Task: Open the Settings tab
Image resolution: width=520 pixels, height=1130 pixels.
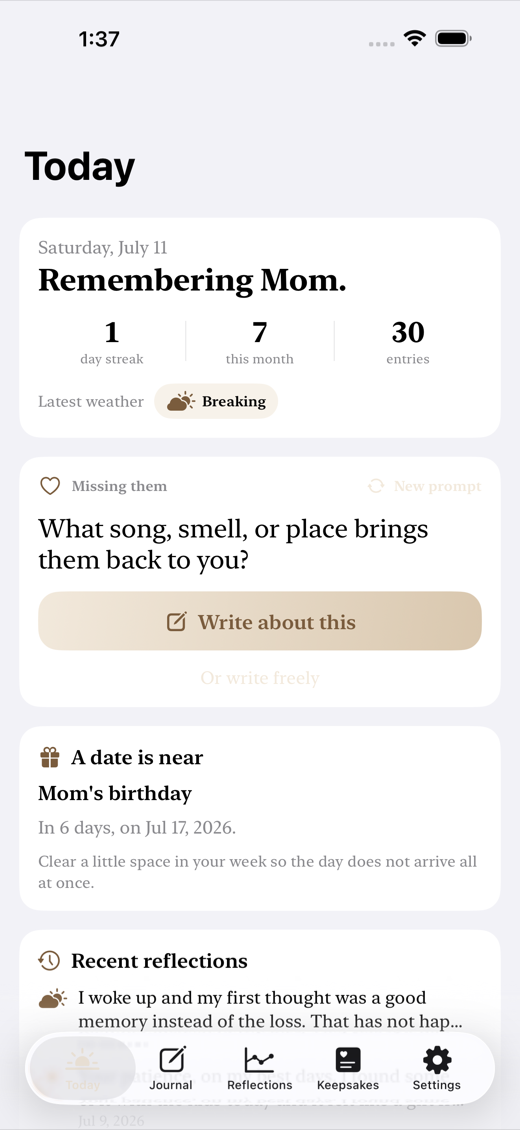Action: 436,1068
